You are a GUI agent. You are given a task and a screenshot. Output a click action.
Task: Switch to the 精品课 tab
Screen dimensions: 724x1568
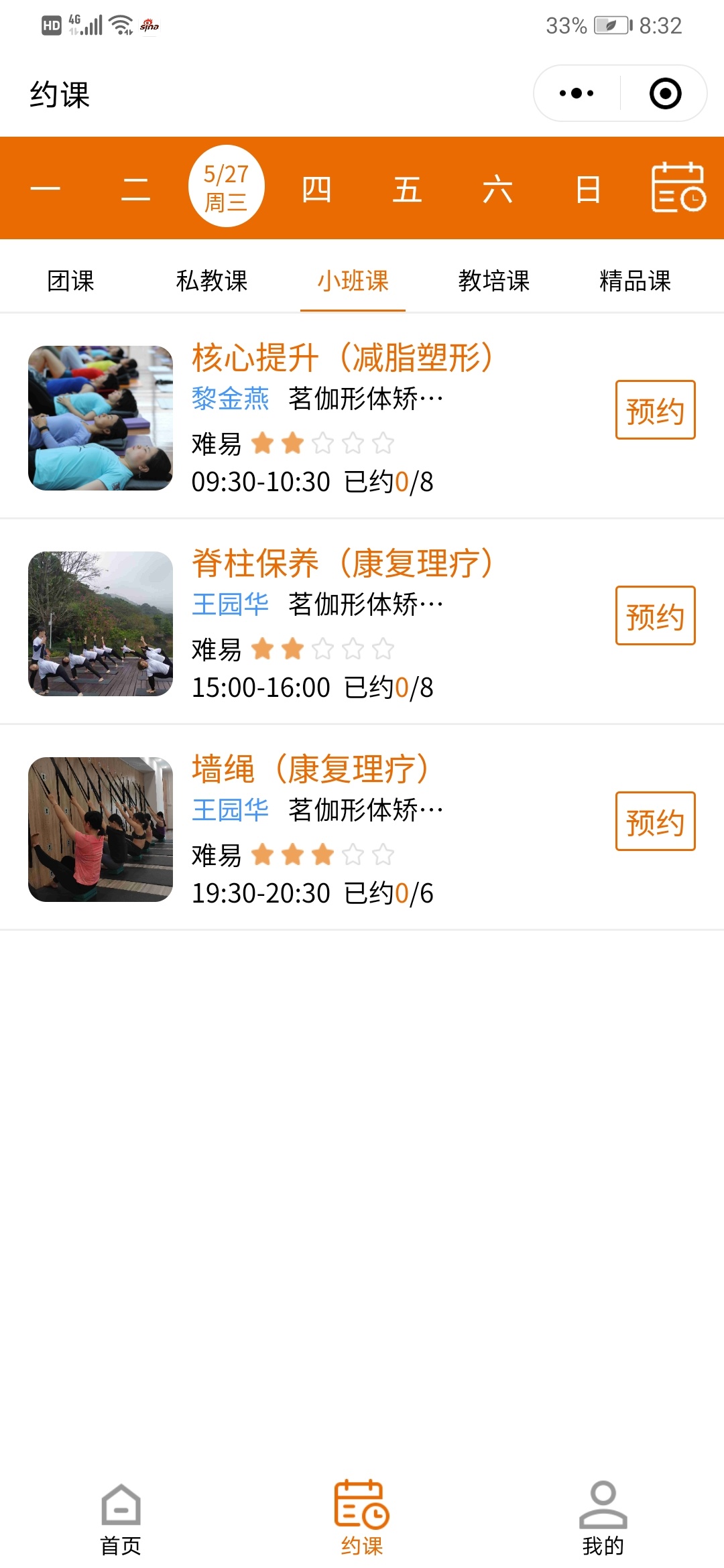click(635, 281)
